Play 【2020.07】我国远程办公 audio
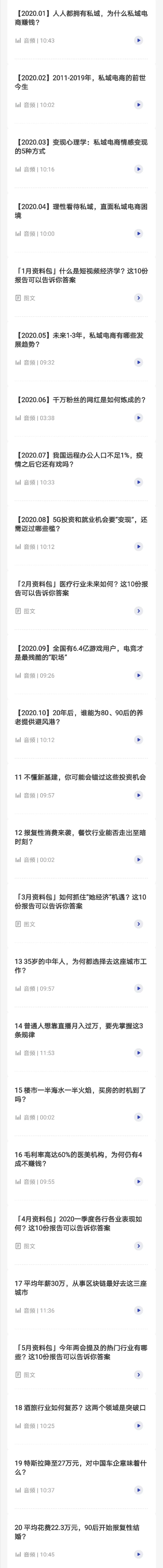 pos(139,482)
